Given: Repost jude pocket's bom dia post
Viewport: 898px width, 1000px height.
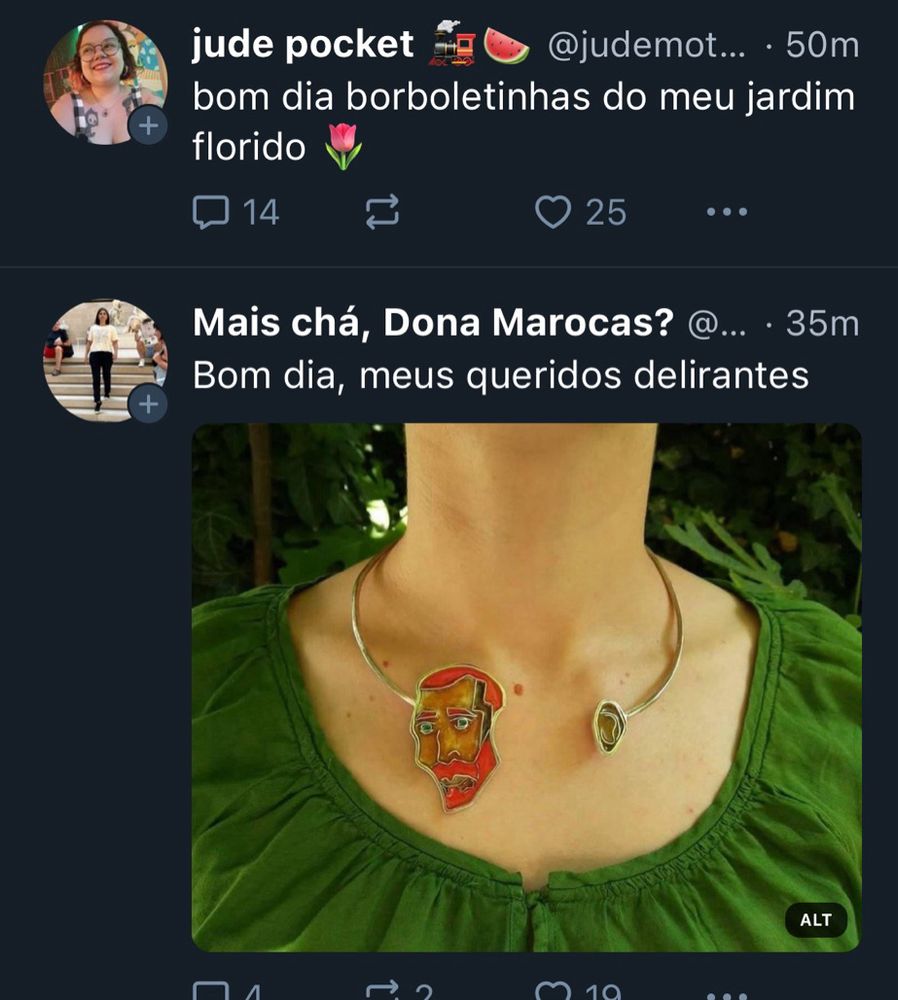Looking at the screenshot, I should click(382, 212).
